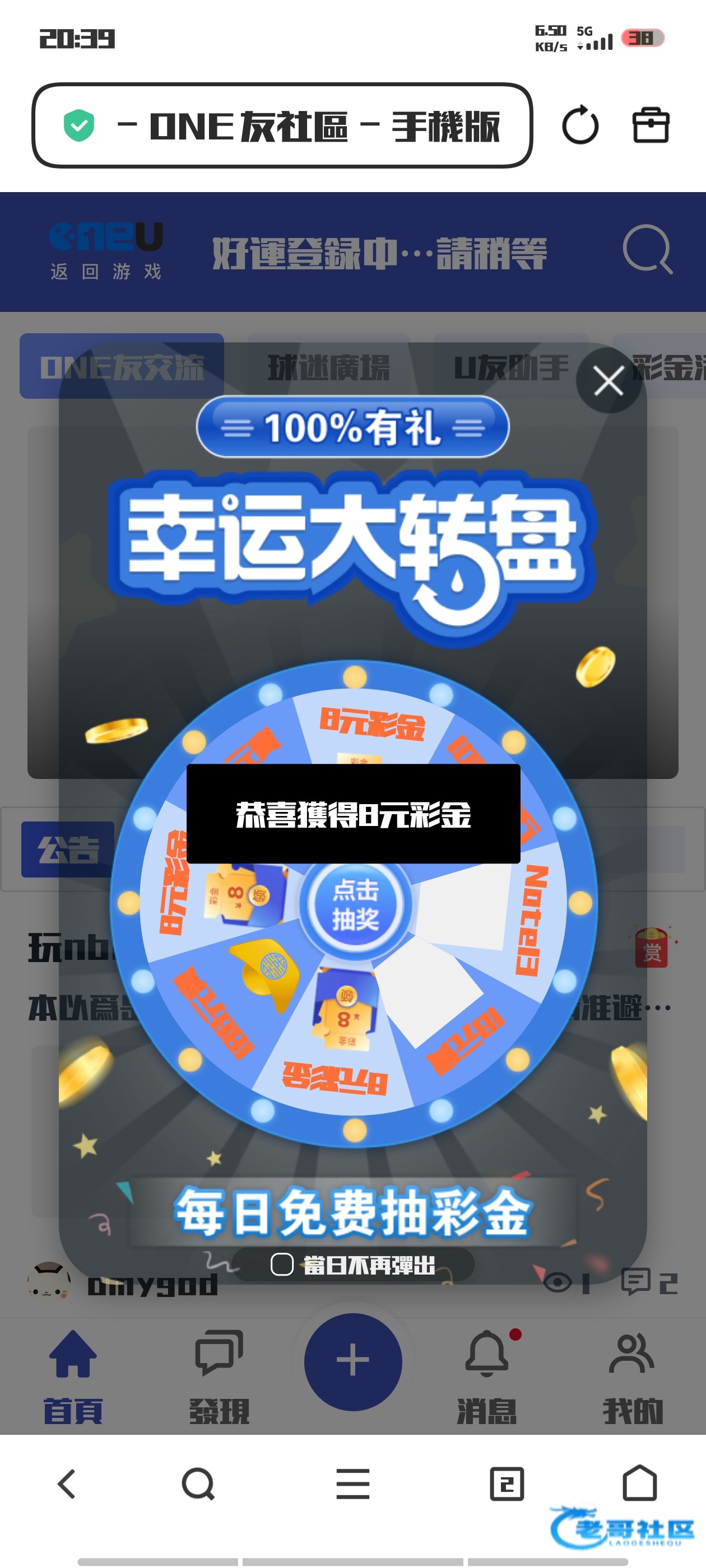View the open browser tabs
706x1568 pixels.
(x=507, y=1484)
